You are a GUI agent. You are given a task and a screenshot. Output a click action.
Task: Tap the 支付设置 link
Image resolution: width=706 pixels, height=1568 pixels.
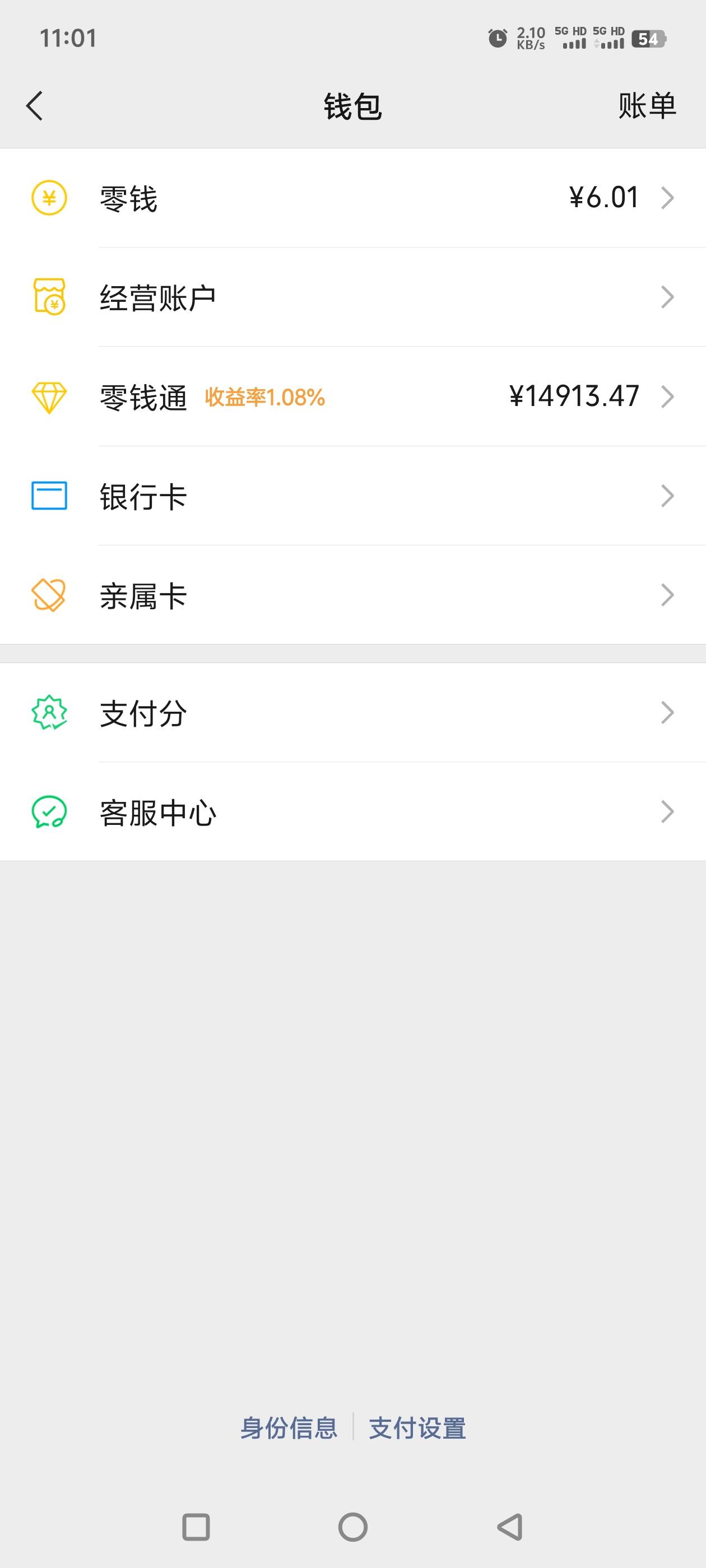[417, 1428]
